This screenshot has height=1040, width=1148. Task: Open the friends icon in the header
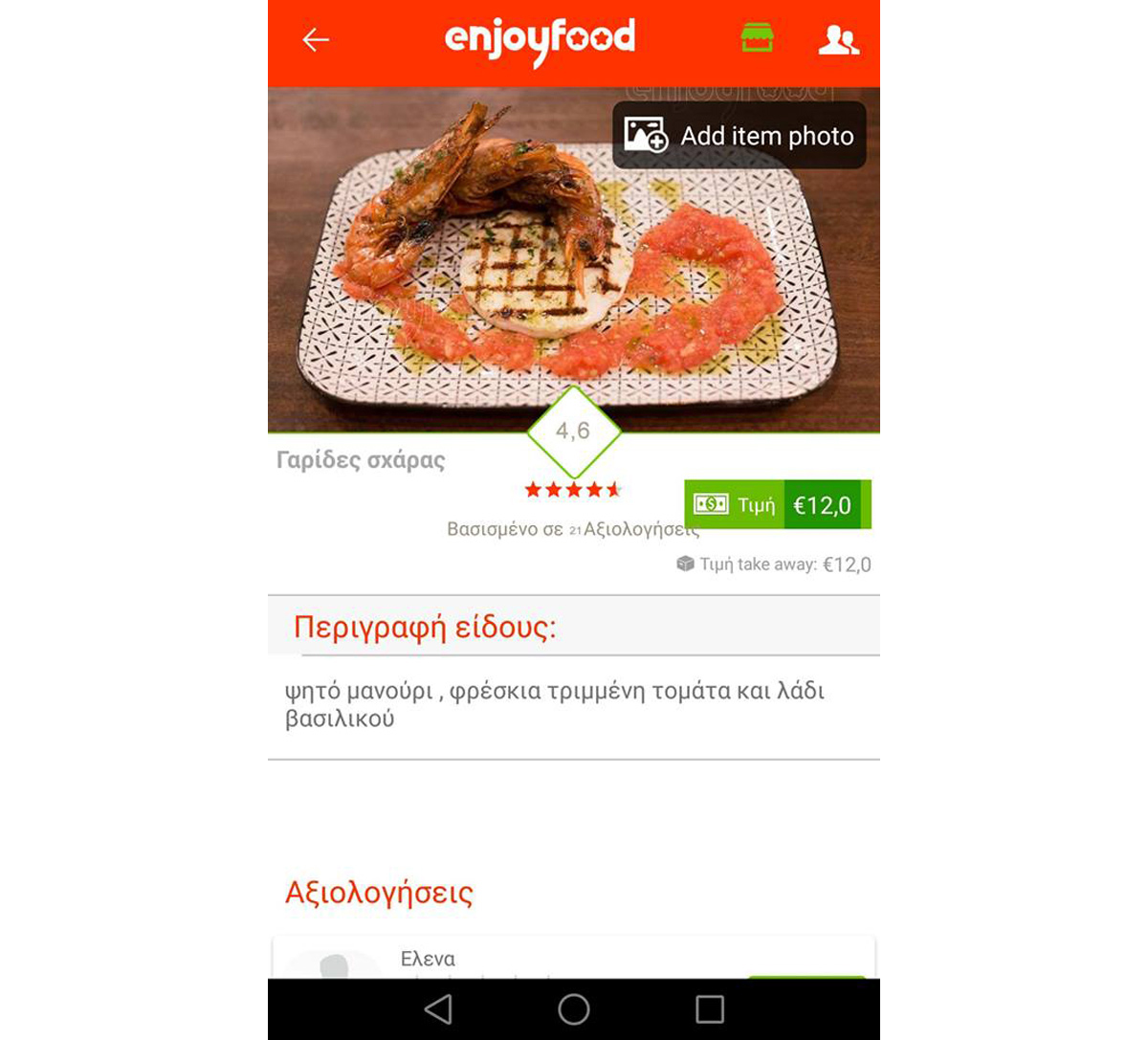(x=838, y=40)
